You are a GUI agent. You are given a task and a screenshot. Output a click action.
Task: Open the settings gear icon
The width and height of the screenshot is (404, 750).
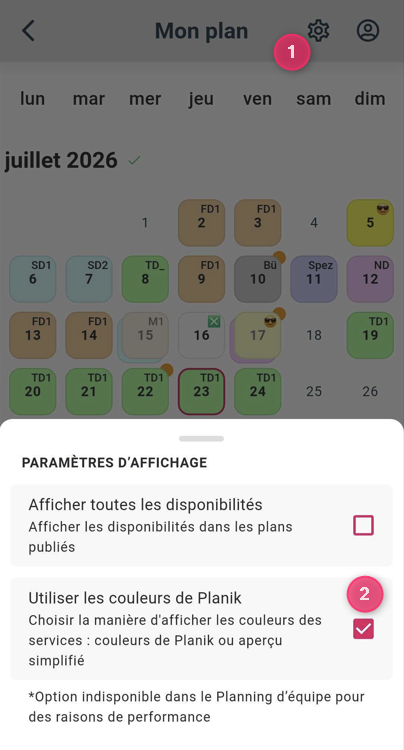318,31
